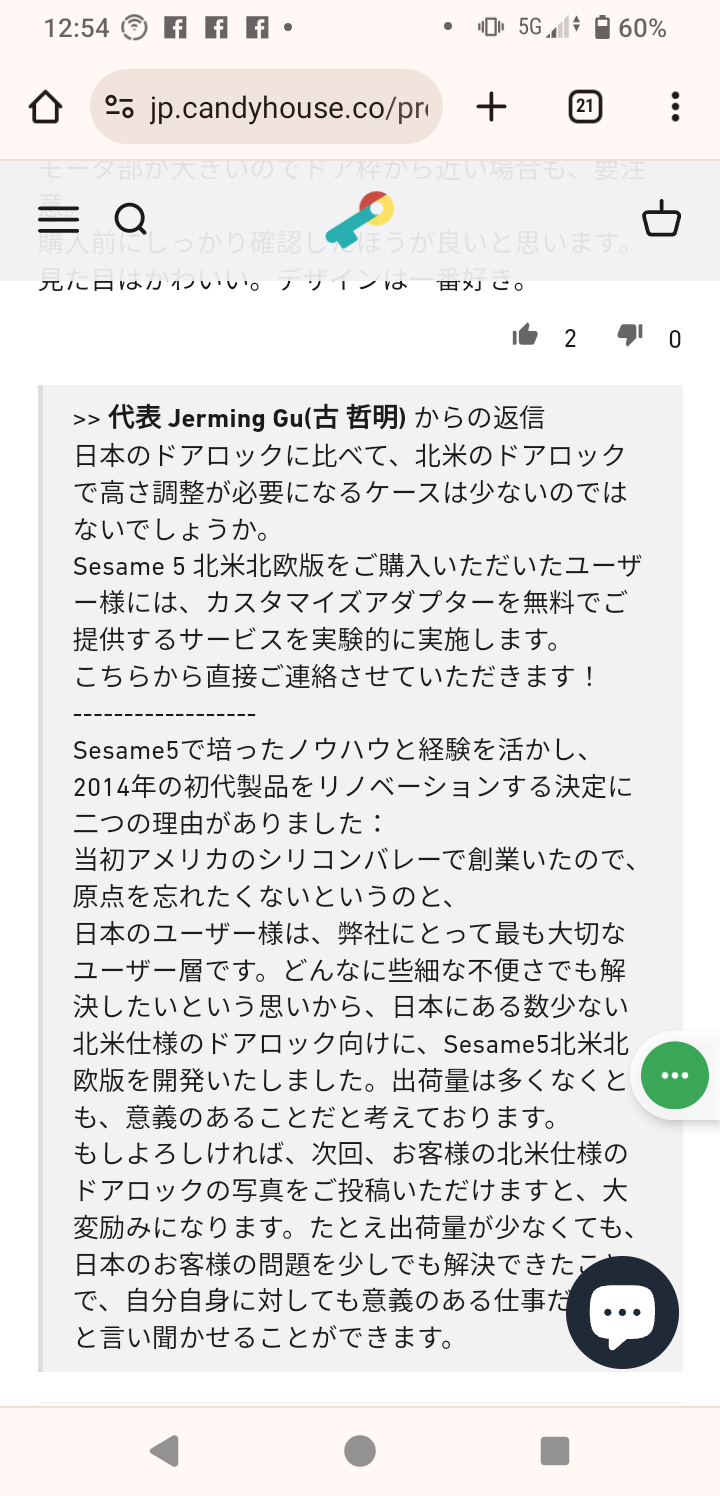Open the green floating three-dots button
Image resolution: width=720 pixels, height=1496 pixels.
(675, 1075)
